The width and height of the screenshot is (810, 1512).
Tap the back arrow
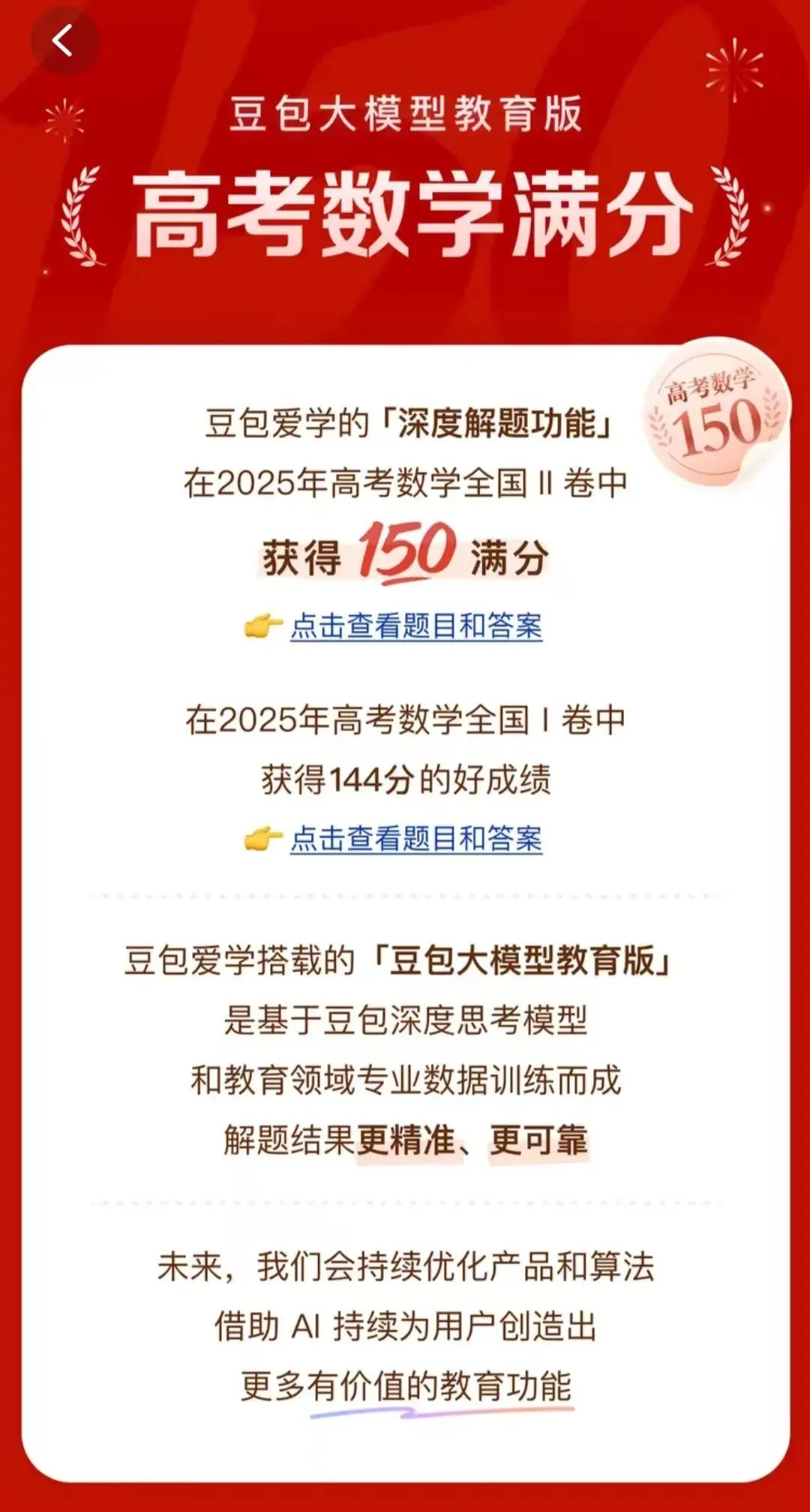click(64, 41)
